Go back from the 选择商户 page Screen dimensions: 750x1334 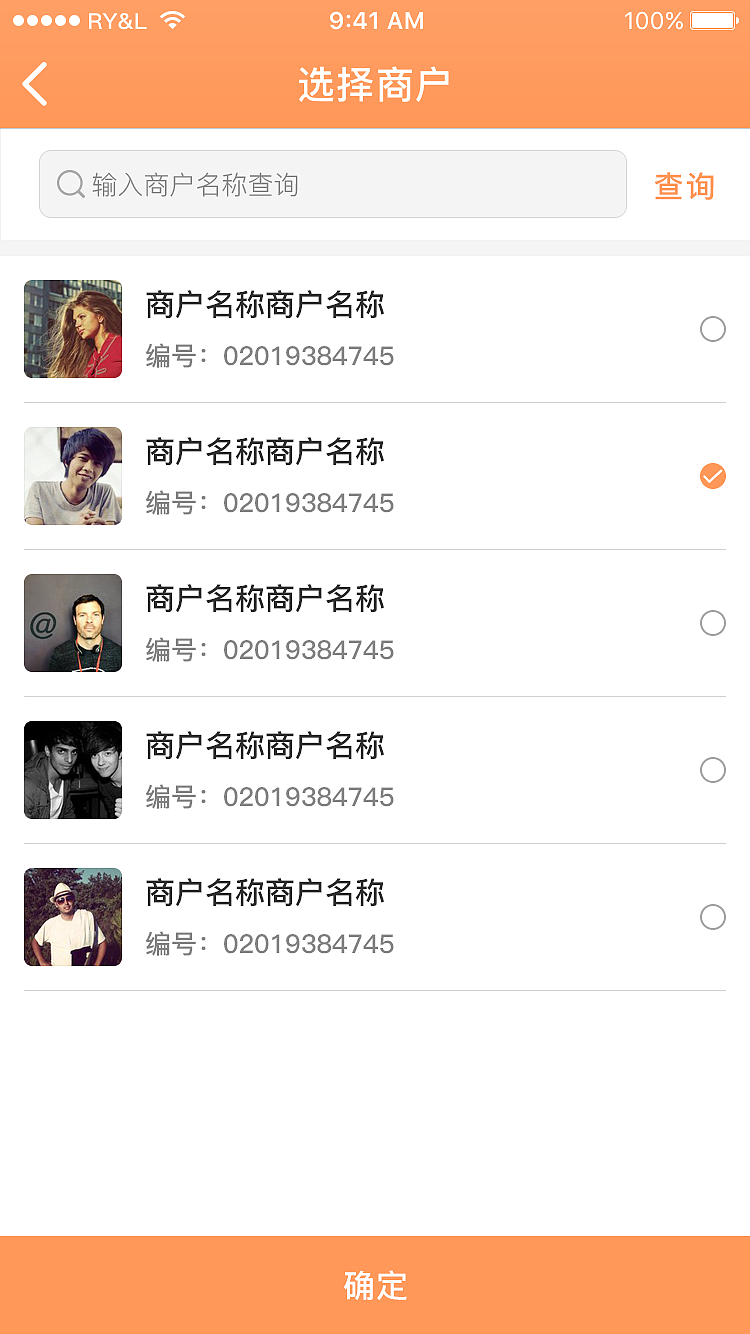click(36, 84)
